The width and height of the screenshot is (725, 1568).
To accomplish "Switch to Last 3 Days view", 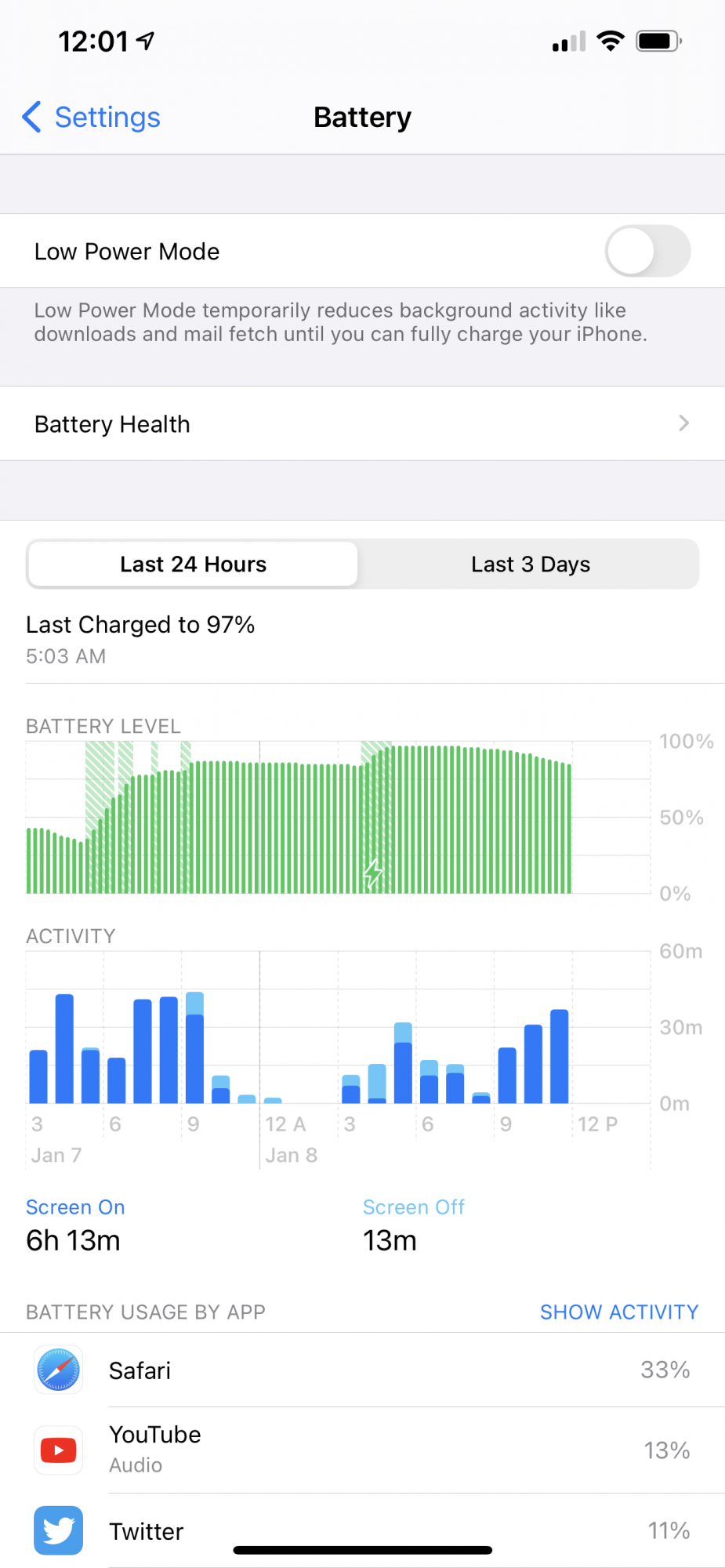I will 530,564.
